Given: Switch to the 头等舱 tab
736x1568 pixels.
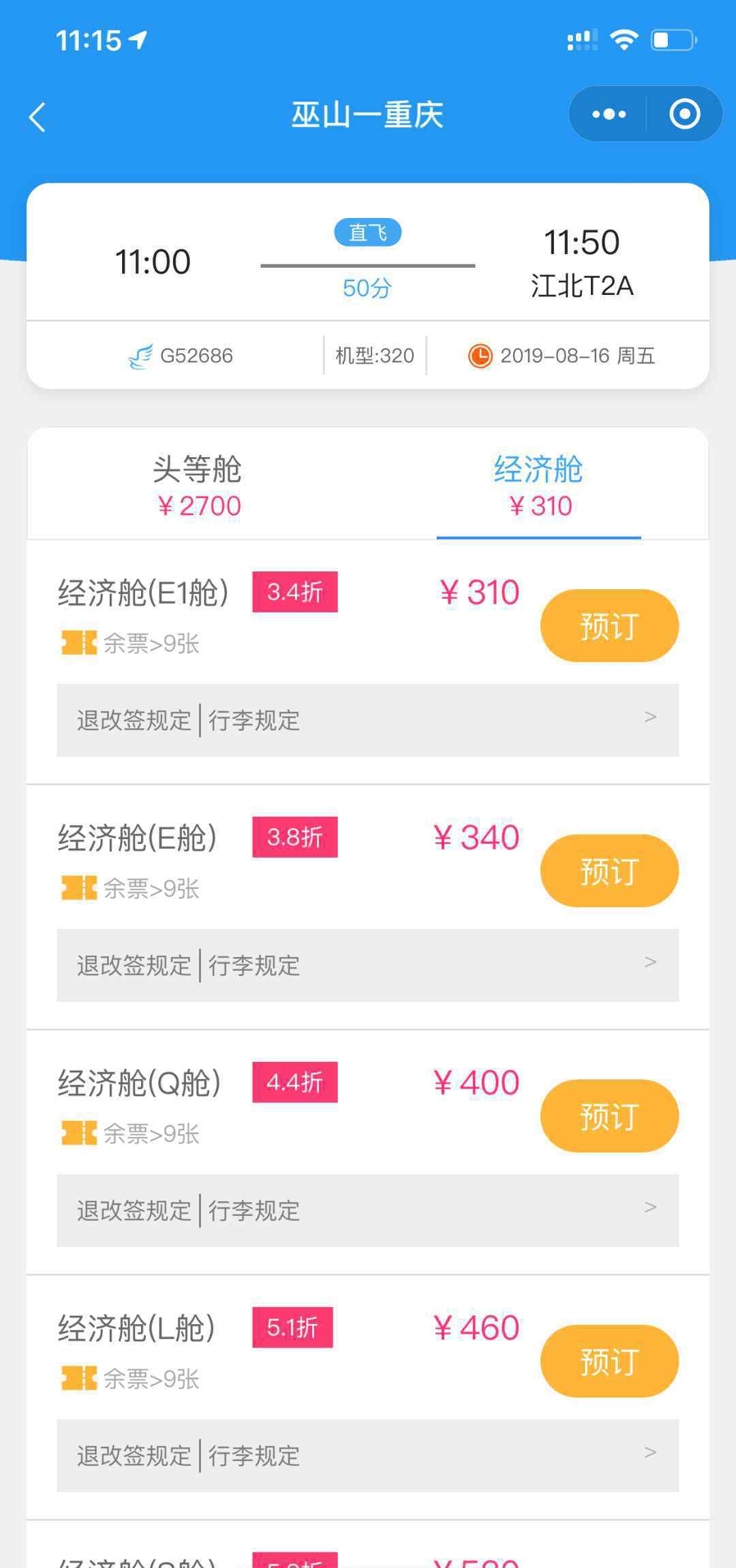Looking at the screenshot, I should [198, 485].
